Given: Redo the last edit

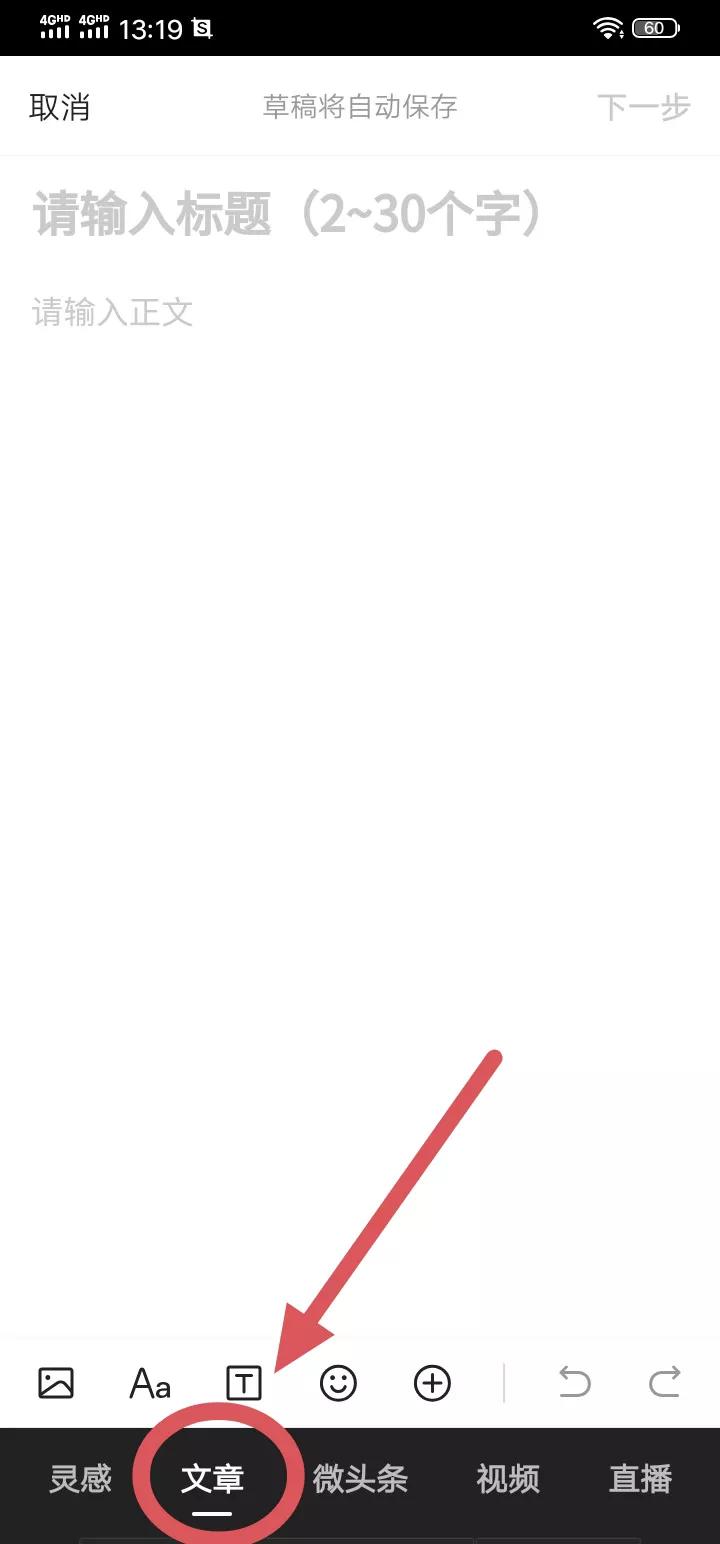Looking at the screenshot, I should pos(665,1382).
